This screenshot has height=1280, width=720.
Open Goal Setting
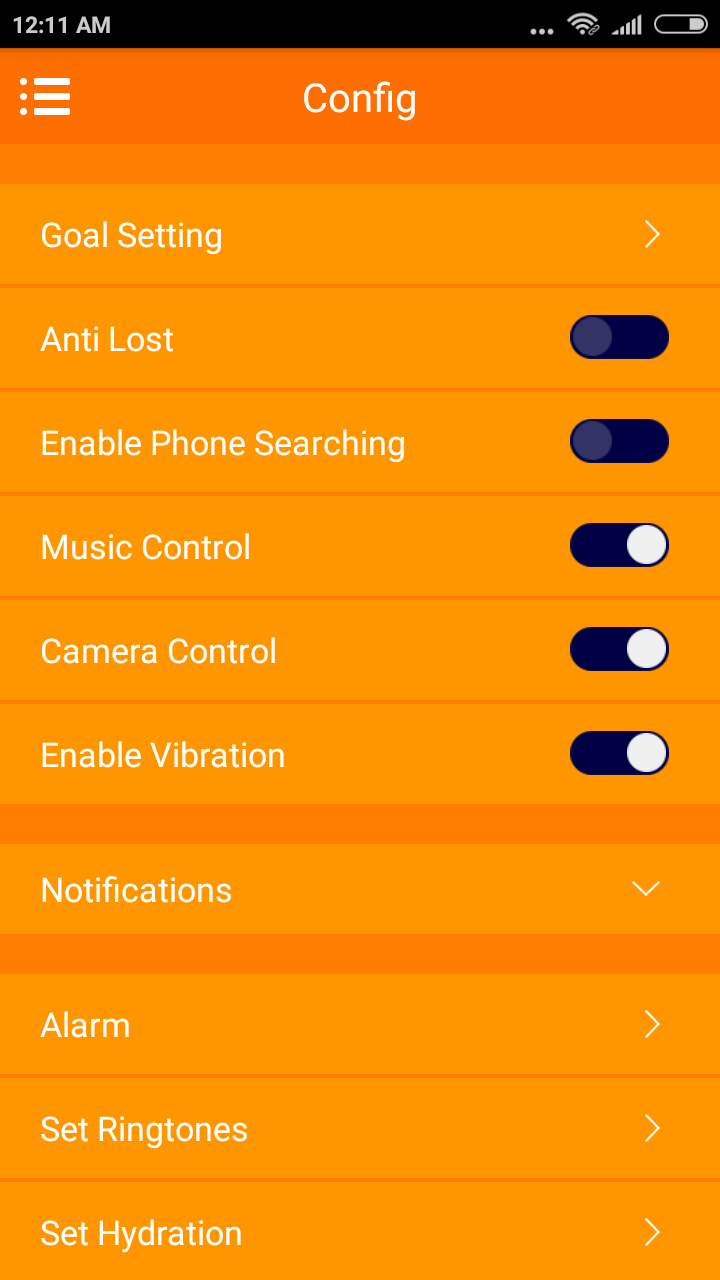[x=360, y=235]
